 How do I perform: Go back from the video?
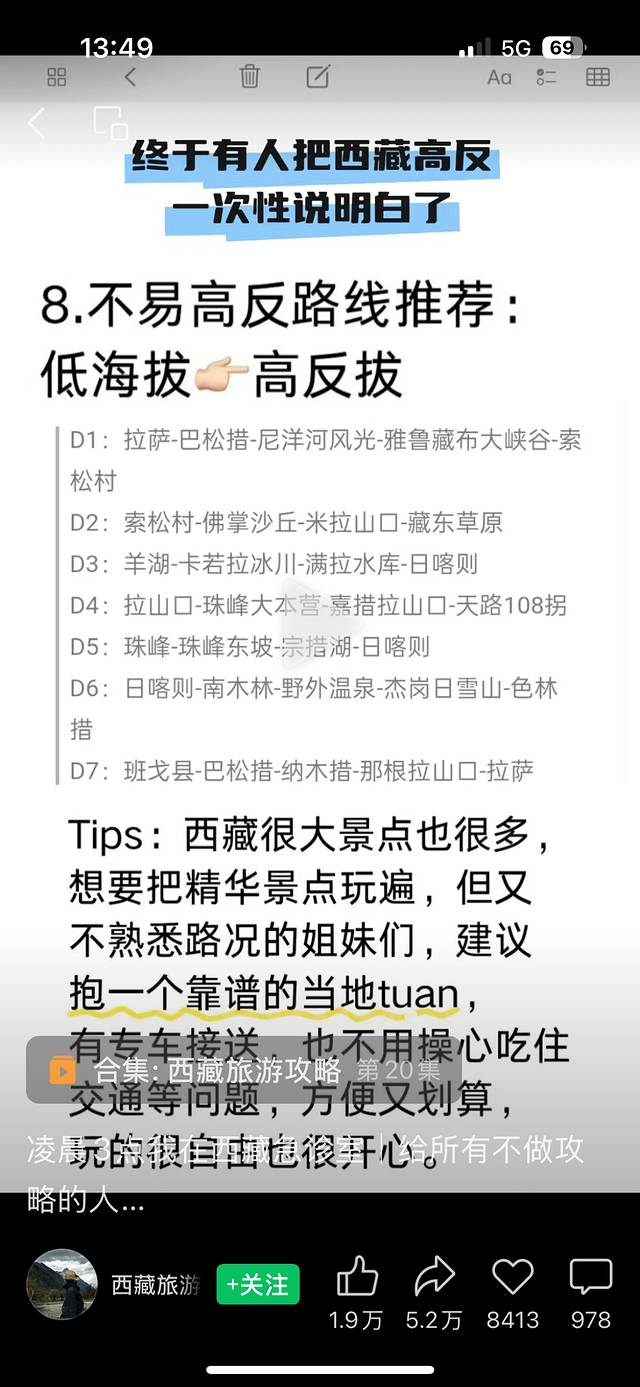(x=37, y=123)
